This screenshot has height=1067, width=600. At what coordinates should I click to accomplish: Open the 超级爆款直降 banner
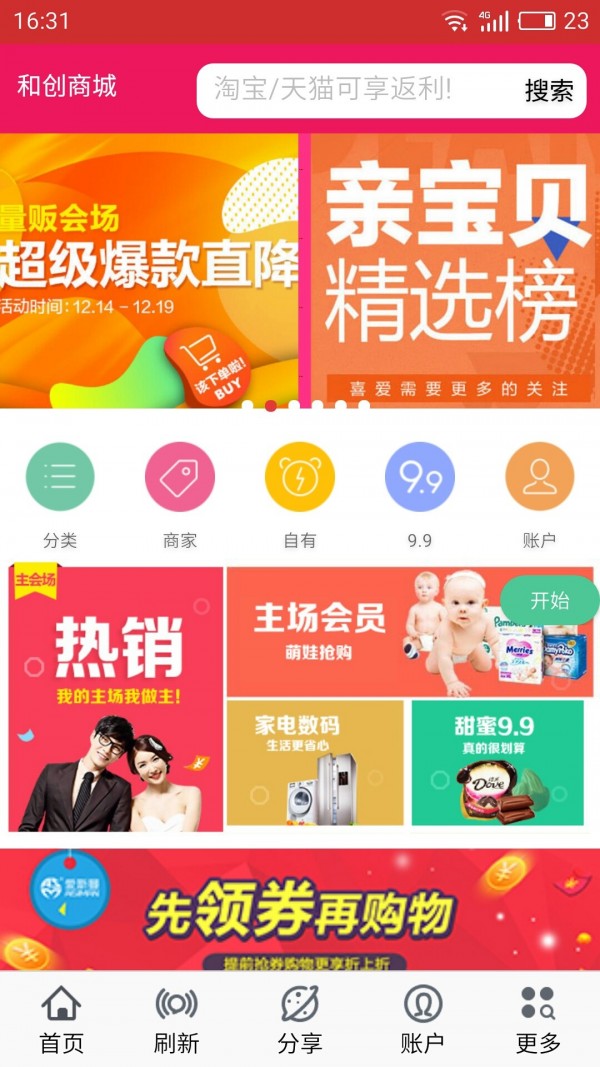[149, 270]
